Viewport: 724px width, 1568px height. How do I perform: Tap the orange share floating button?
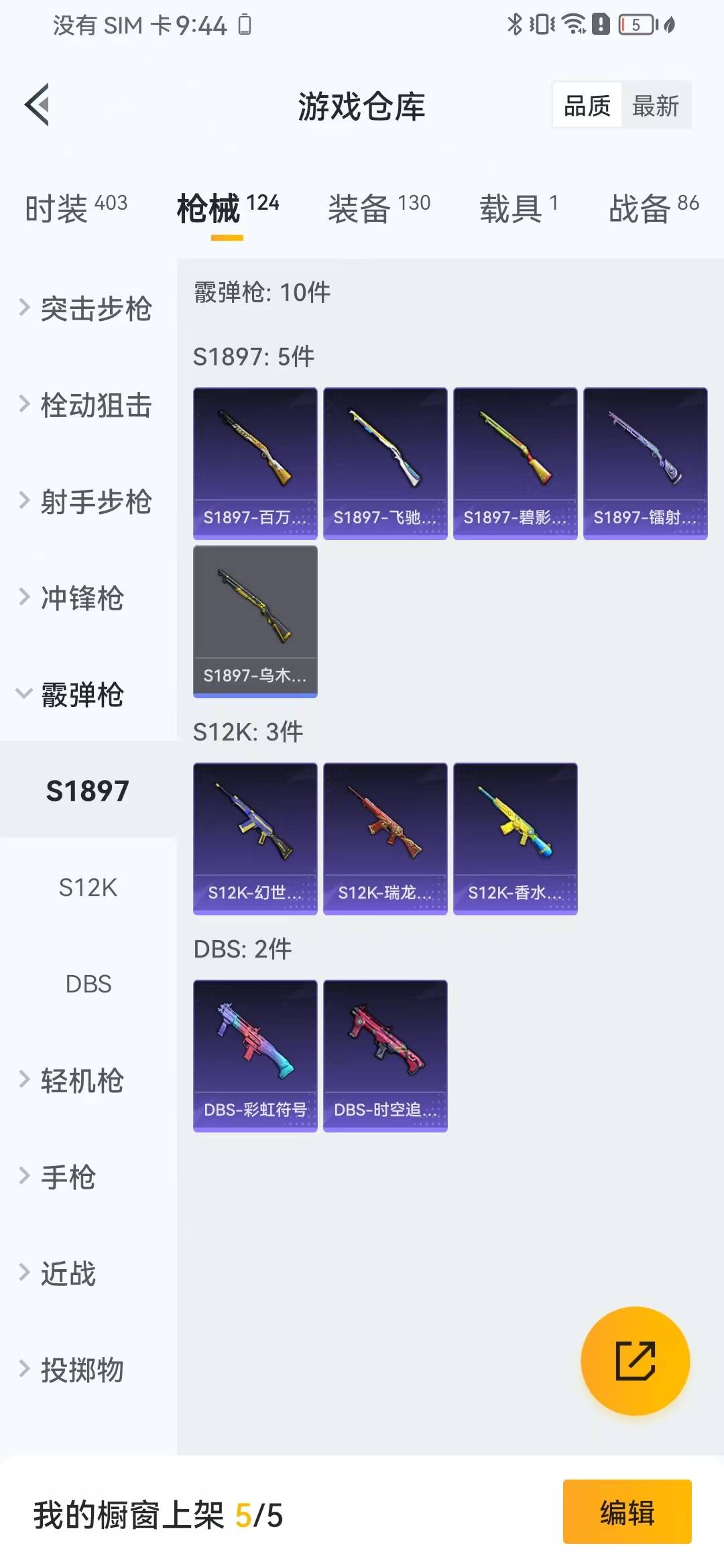[x=635, y=1361]
